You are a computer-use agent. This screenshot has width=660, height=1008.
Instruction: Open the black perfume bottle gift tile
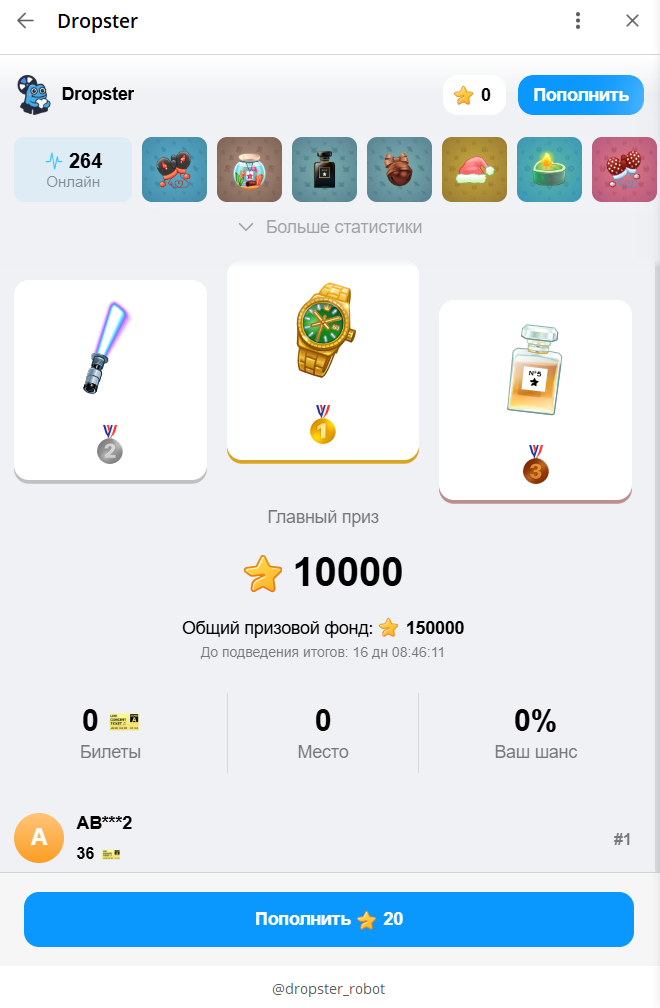point(324,169)
